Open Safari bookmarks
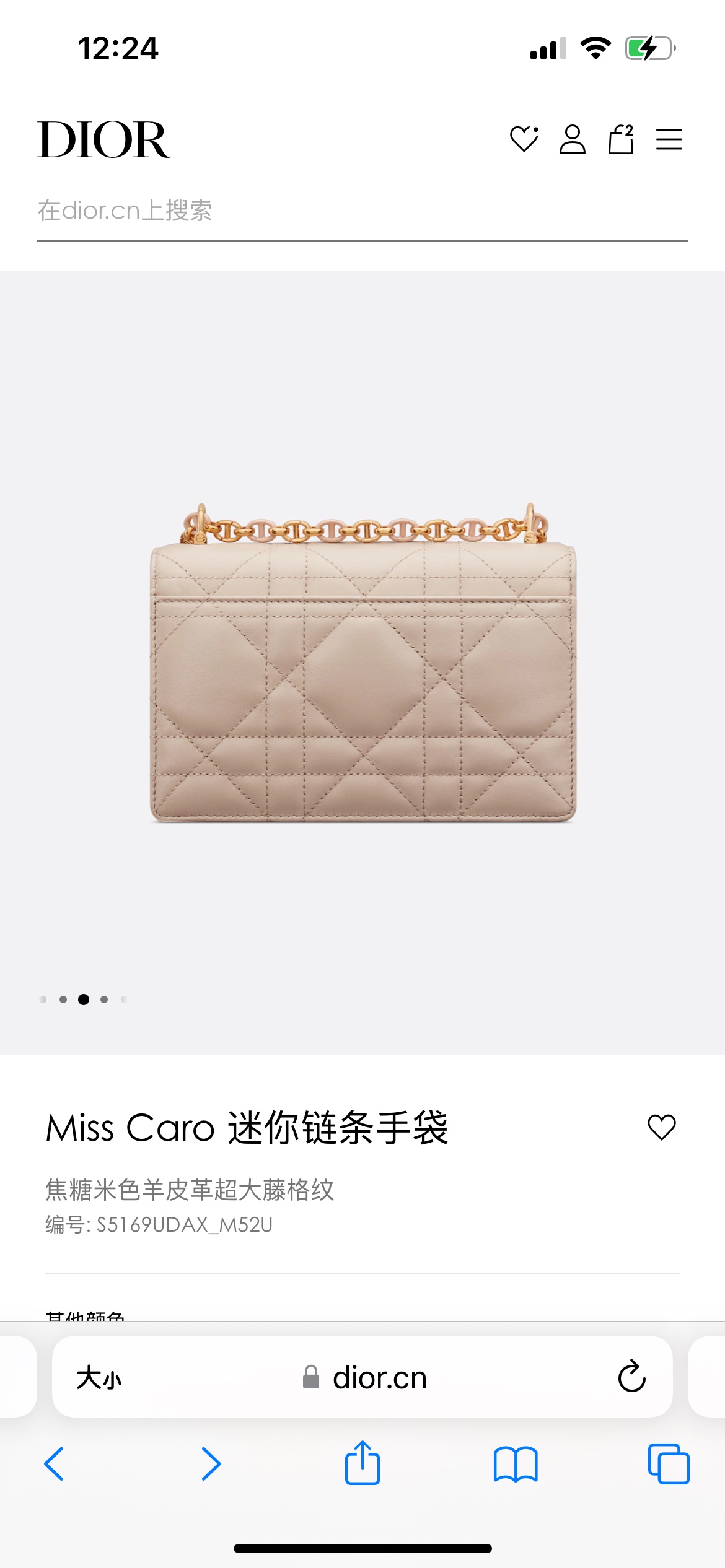 tap(516, 1464)
